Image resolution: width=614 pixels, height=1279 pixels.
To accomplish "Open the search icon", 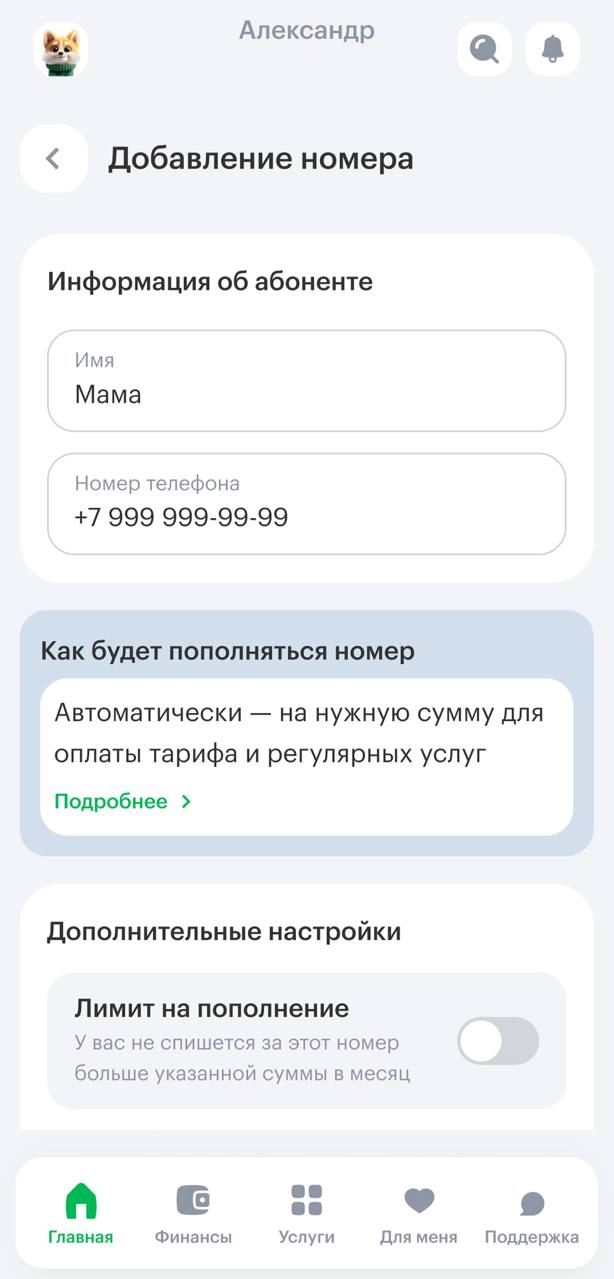I will (x=484, y=49).
